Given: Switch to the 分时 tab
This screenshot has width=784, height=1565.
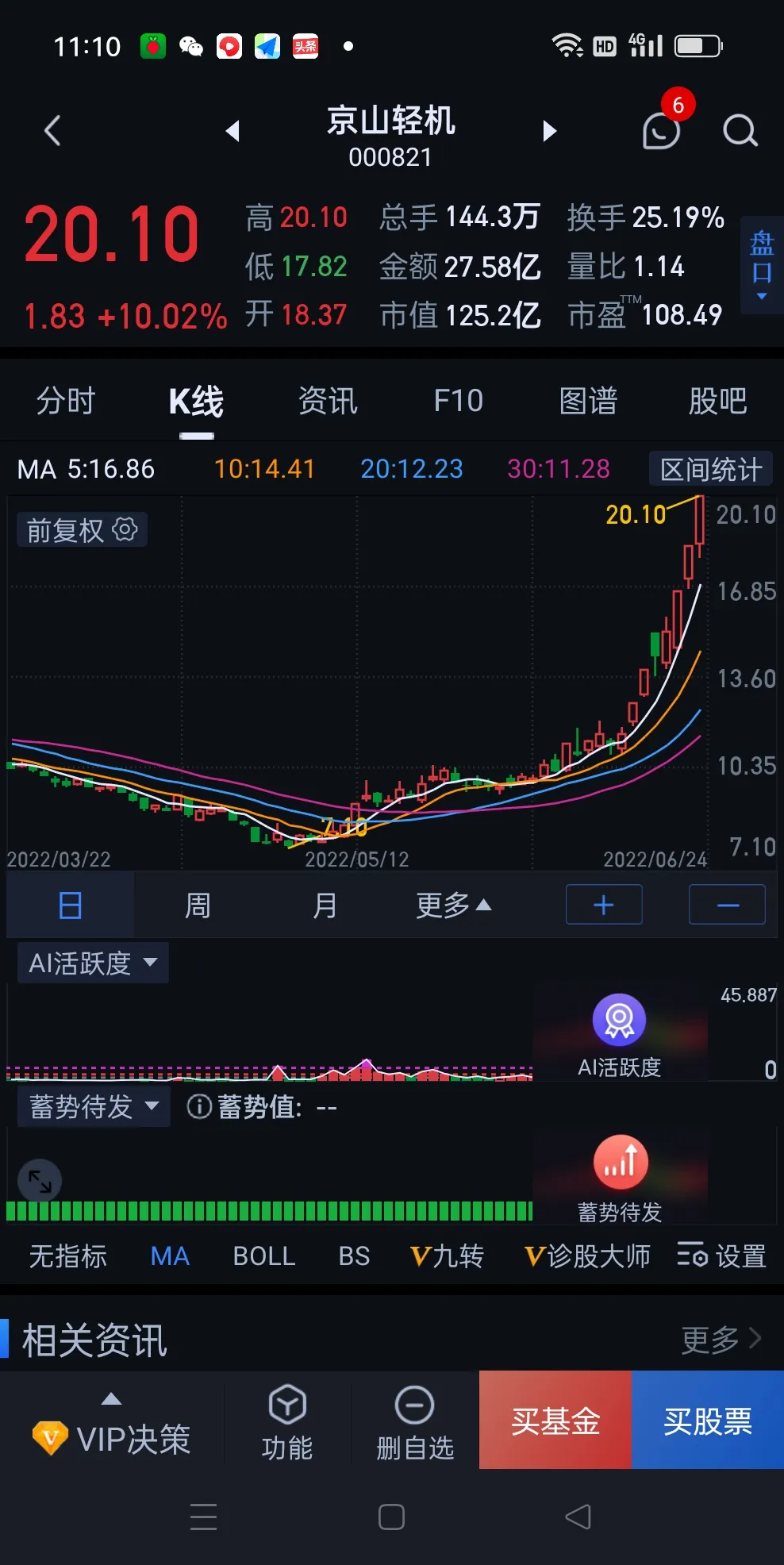Looking at the screenshot, I should tap(66, 401).
